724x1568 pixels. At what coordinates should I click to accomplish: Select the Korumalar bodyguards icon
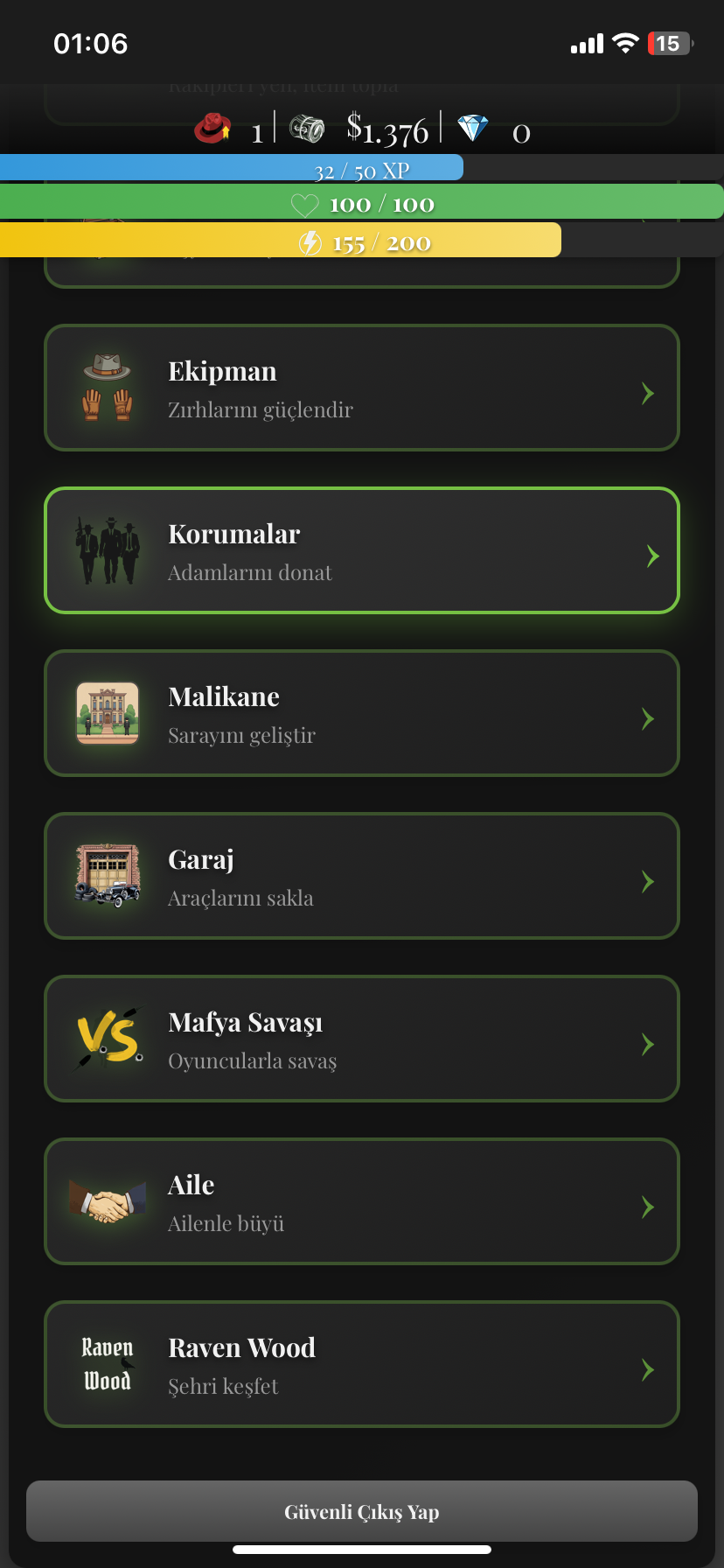click(x=107, y=549)
